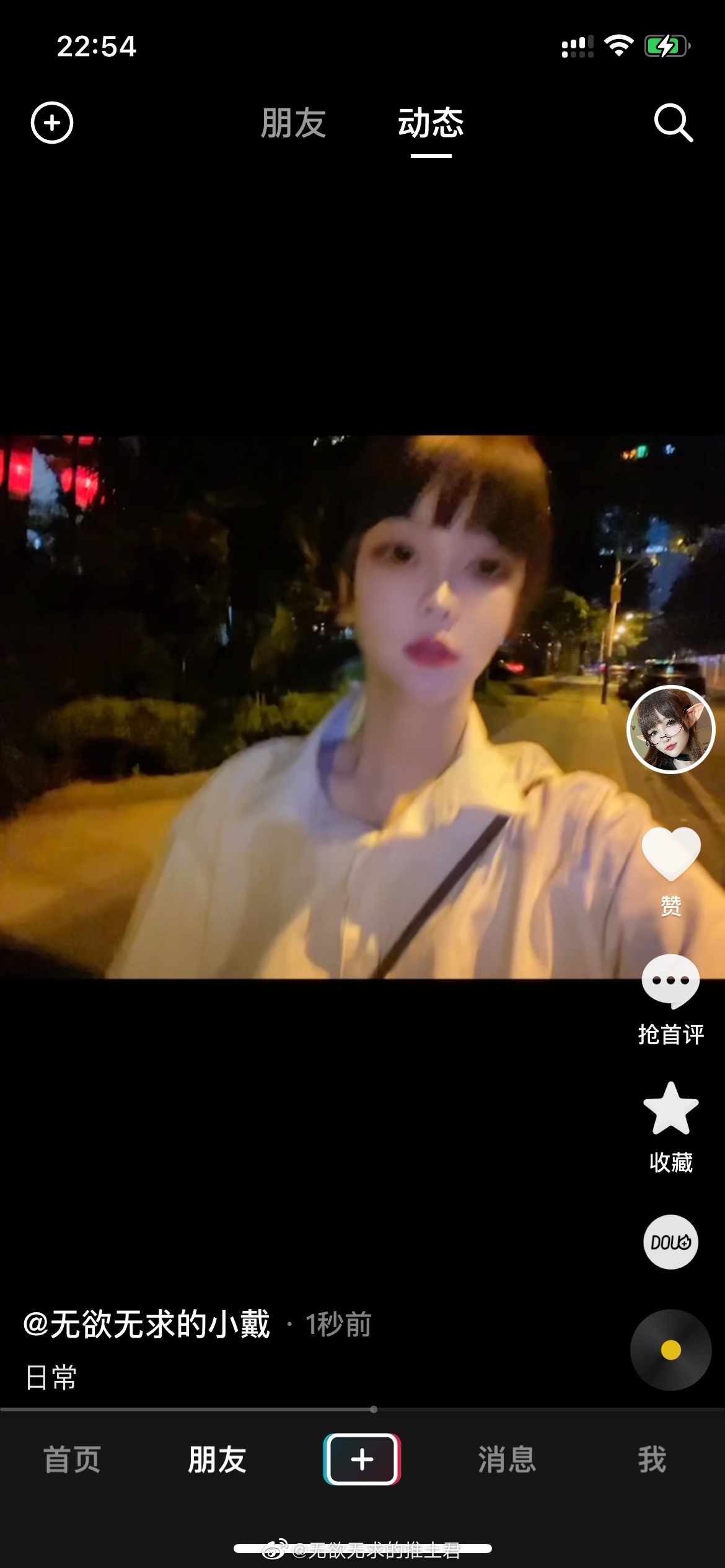
Task: Open the spinning music disc
Action: pyautogui.click(x=670, y=1350)
